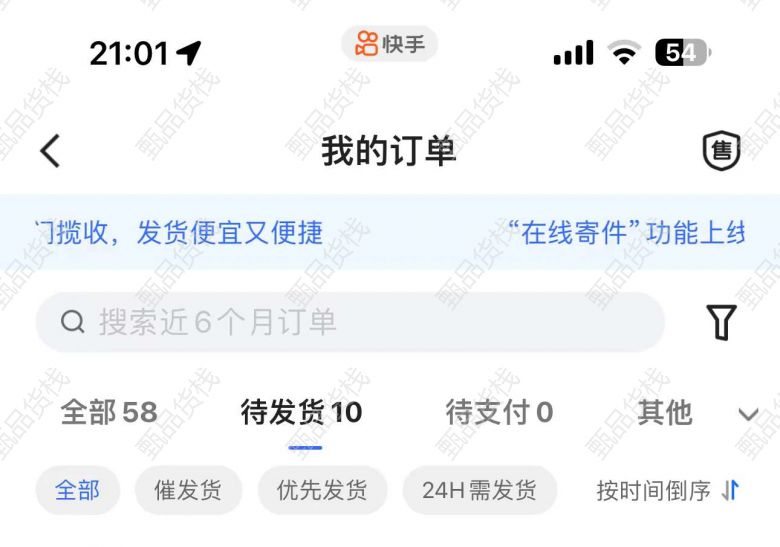Image resolution: width=780 pixels, height=547 pixels.
Task: Change sorting via 按时间倒序
Action: tap(667, 490)
